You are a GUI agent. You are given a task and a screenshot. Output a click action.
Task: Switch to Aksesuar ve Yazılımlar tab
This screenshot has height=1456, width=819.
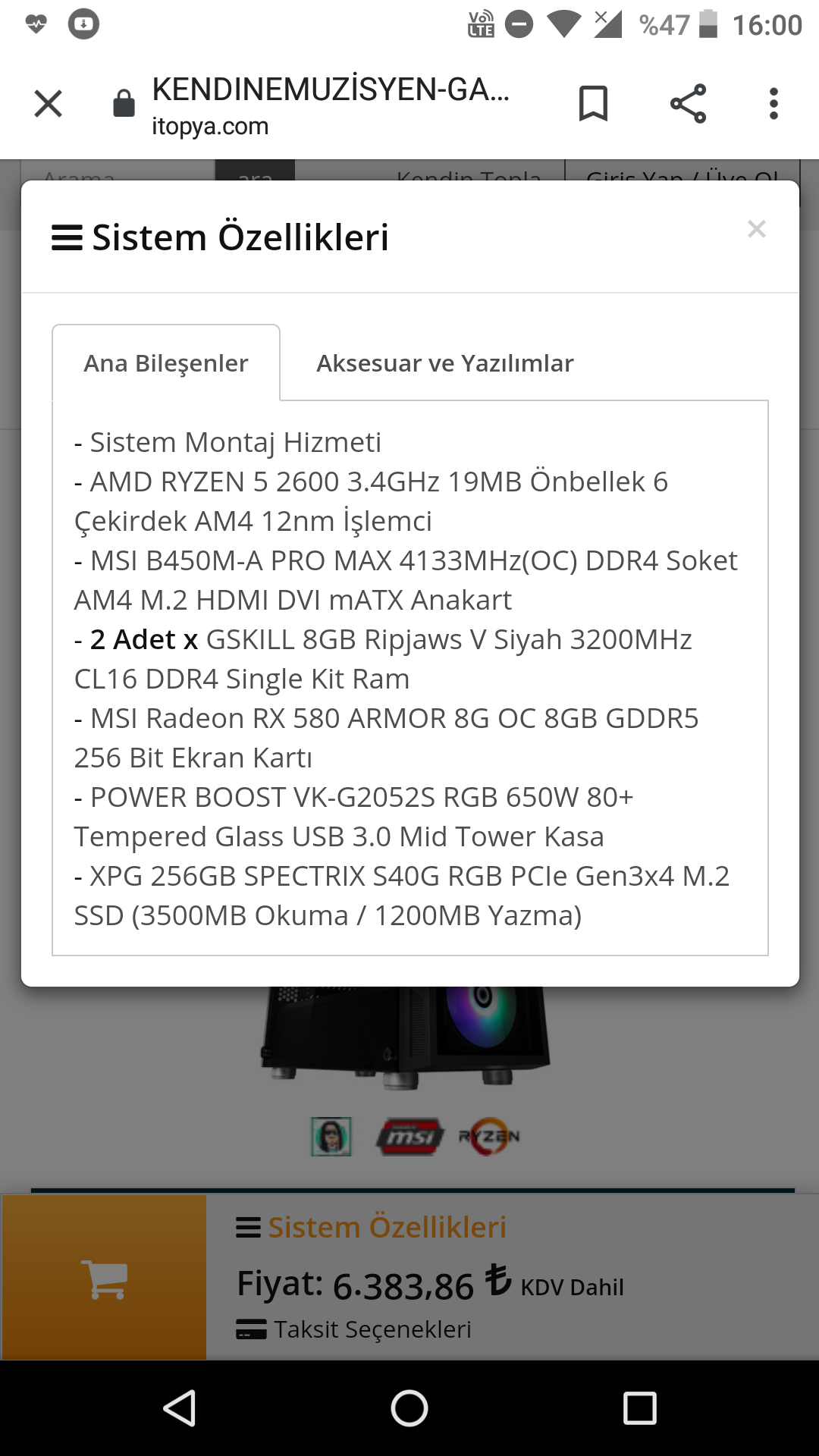pyautogui.click(x=445, y=363)
